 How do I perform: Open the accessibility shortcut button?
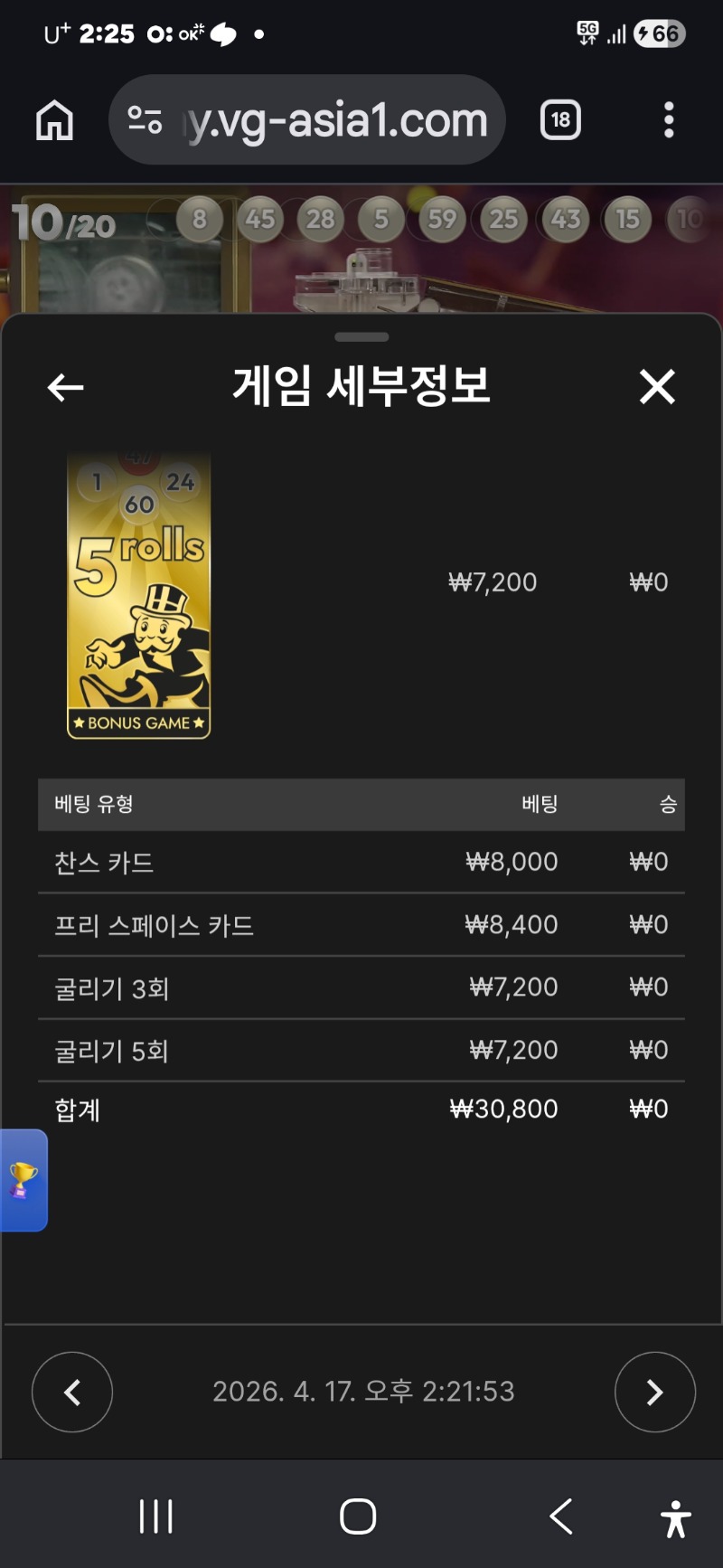(x=675, y=1518)
